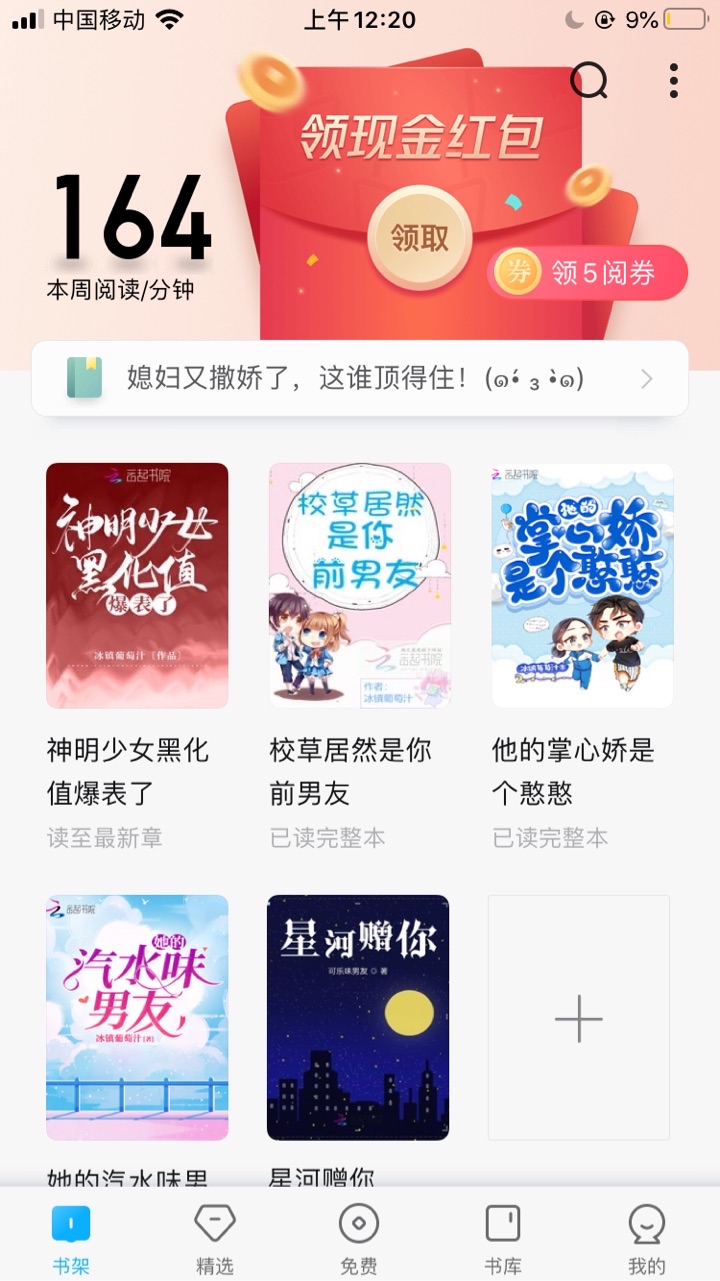Open the book 神明少女黑化值爆表了
Viewport: 720px width, 1281px height.
click(x=137, y=585)
